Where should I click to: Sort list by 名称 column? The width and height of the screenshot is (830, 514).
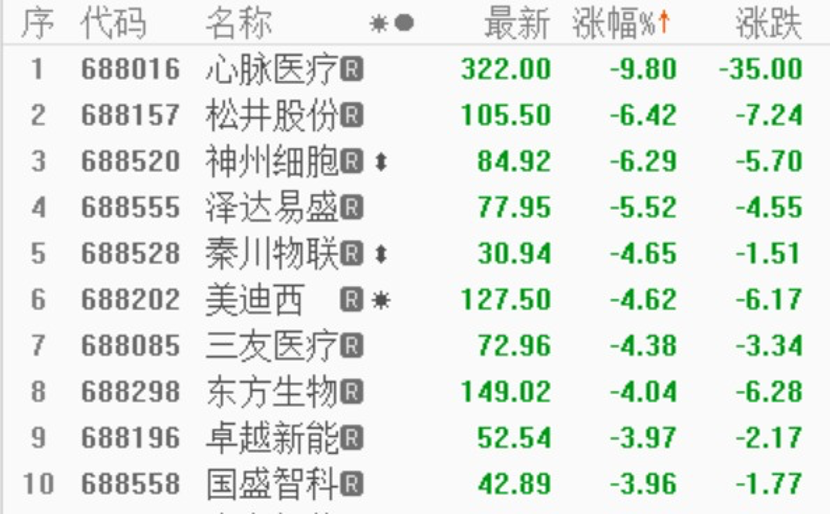click(x=238, y=23)
